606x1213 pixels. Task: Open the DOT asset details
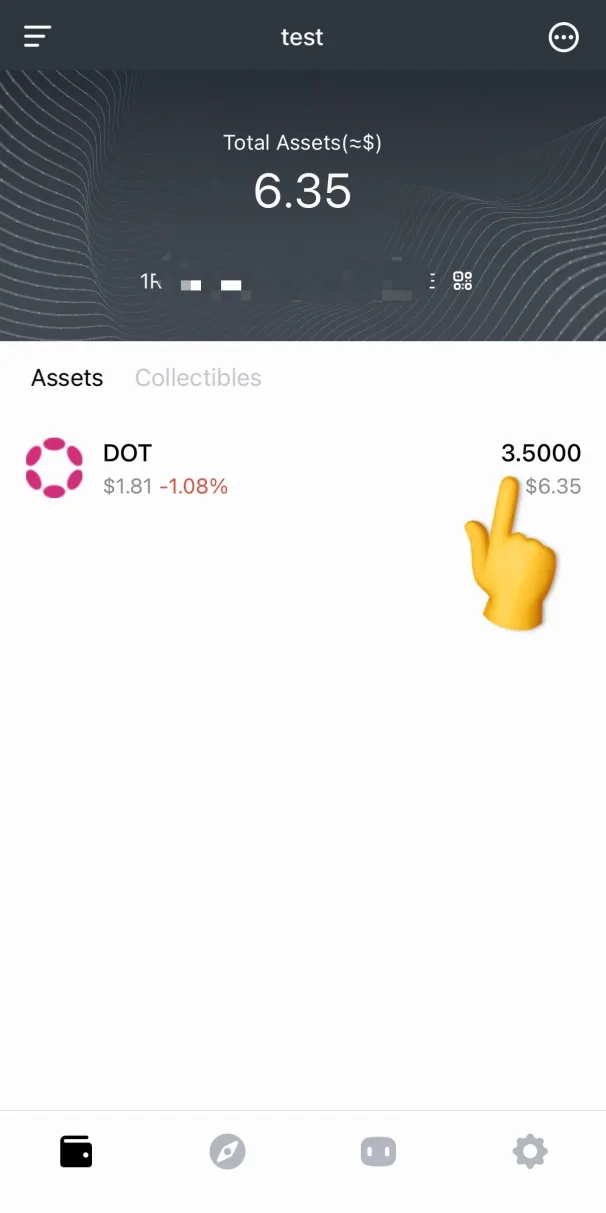point(300,468)
